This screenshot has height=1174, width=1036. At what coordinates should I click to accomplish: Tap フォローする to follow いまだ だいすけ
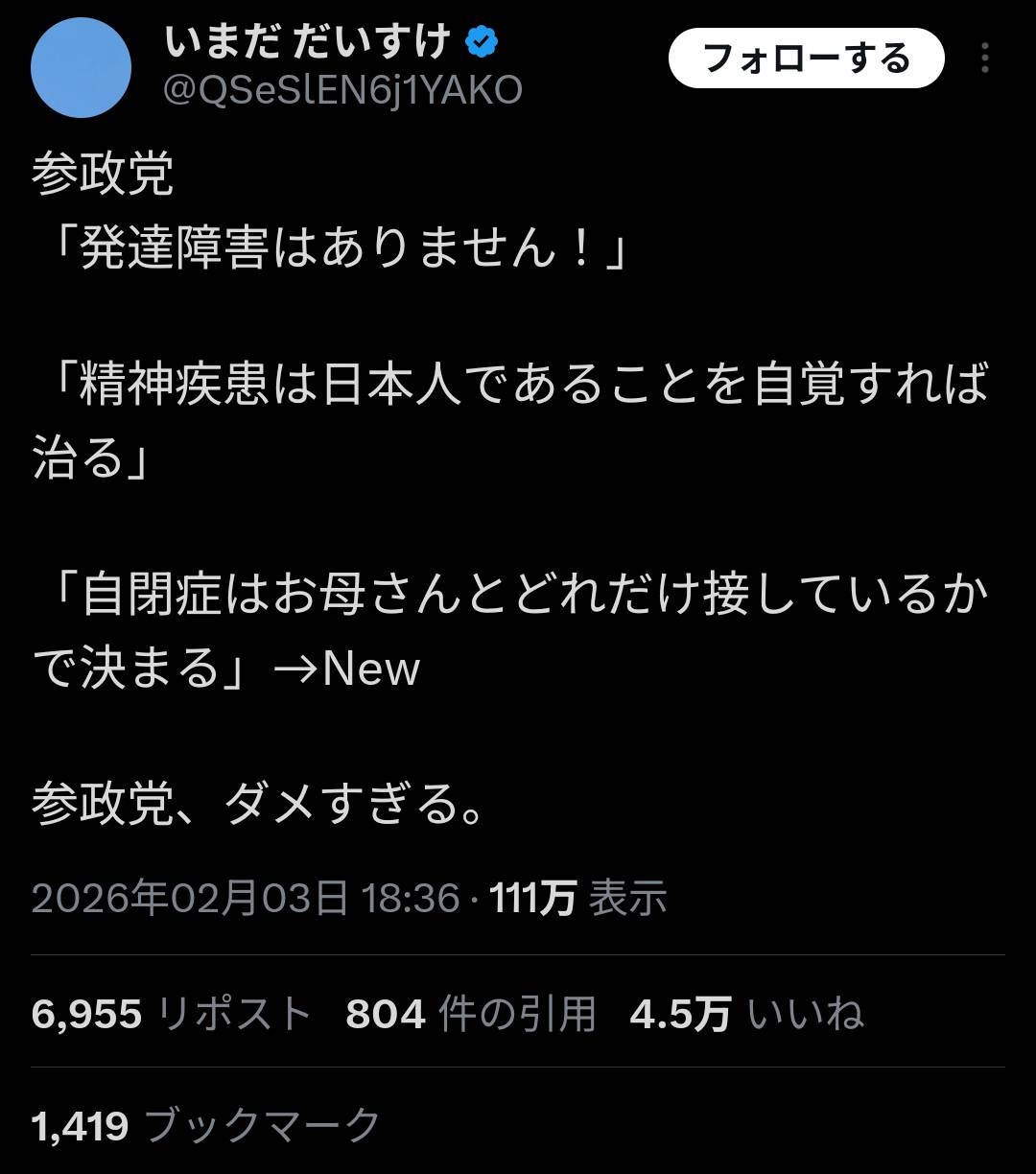point(806,59)
